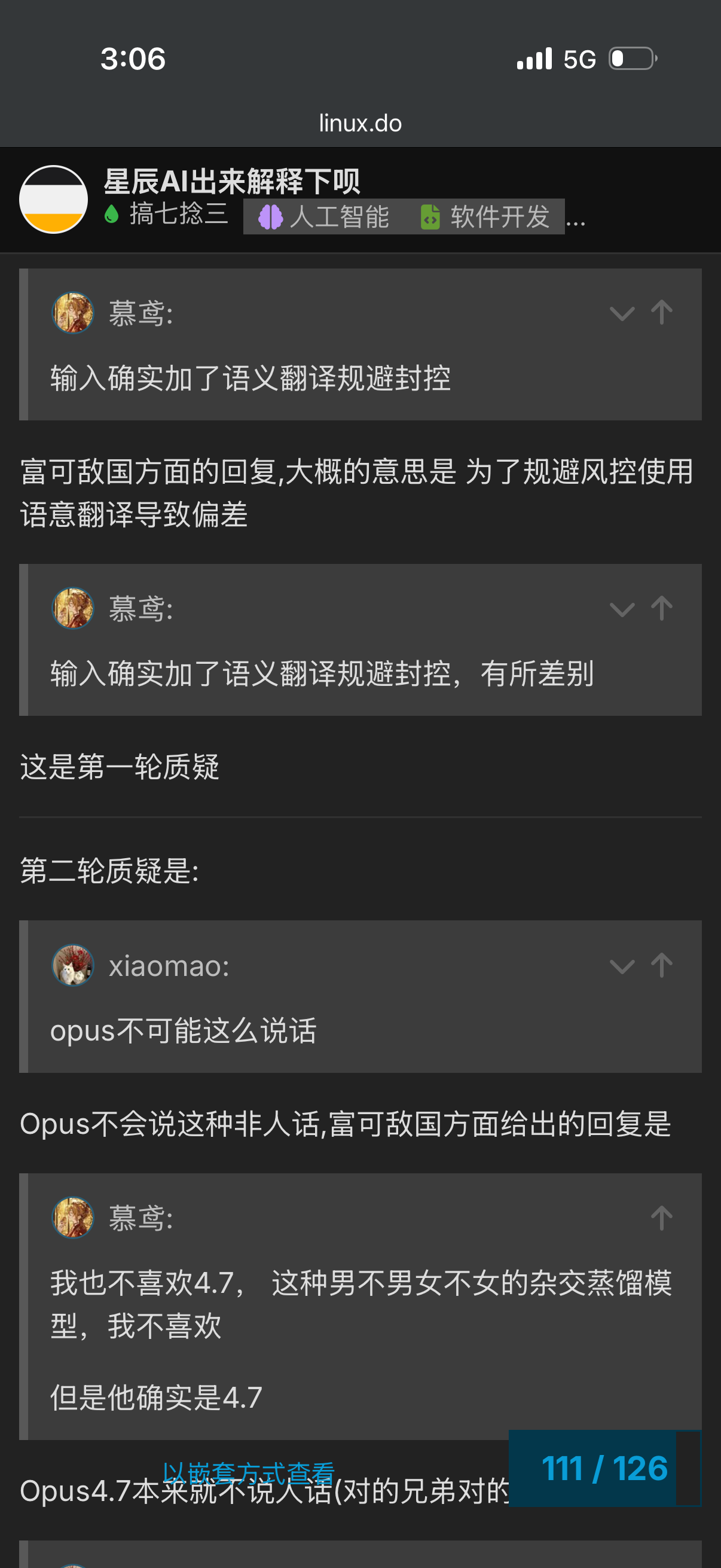Expand xiaomao's quote opus不可能这么说话
The height and width of the screenshot is (1568, 721).
point(622,966)
